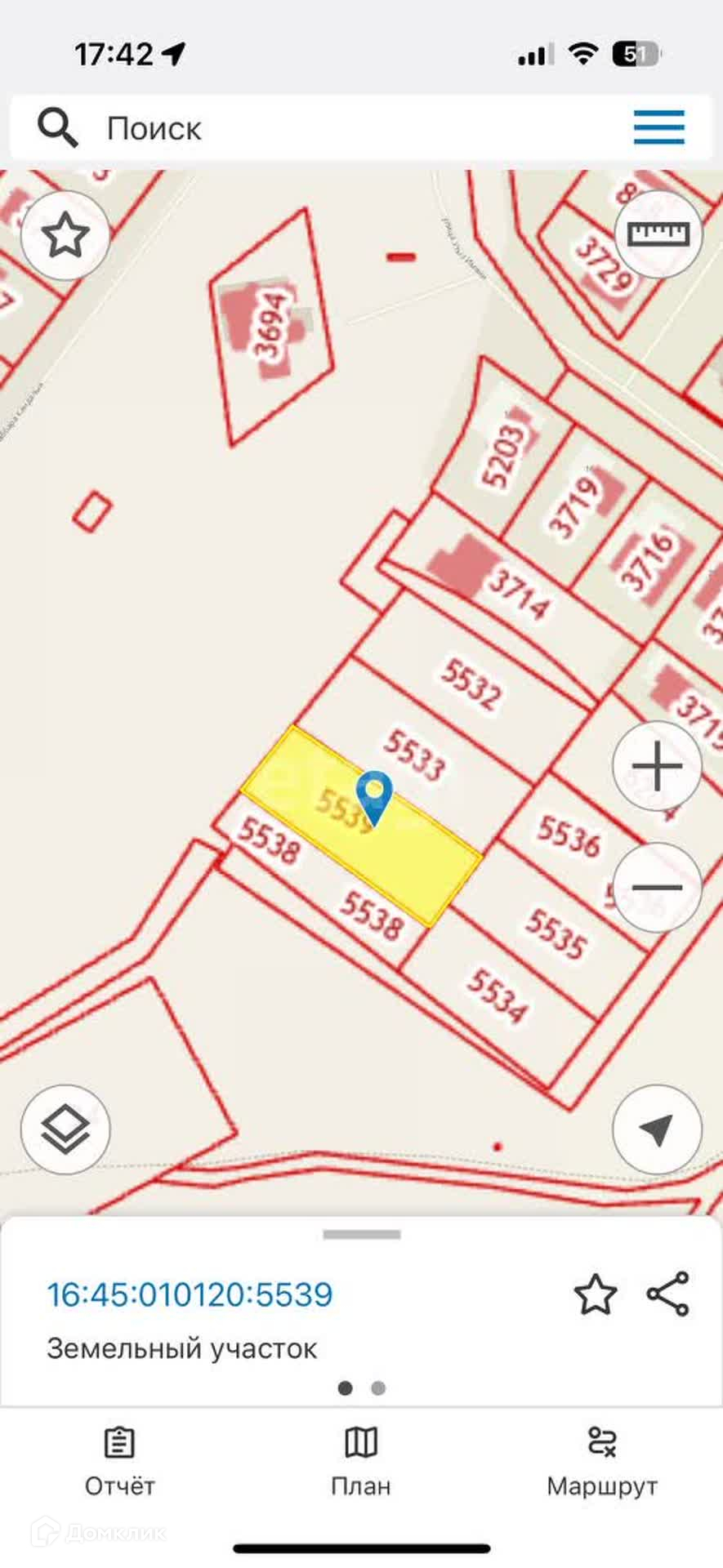Activate the ruler measurement tool
Screen dimensions: 723x1568
(658, 234)
